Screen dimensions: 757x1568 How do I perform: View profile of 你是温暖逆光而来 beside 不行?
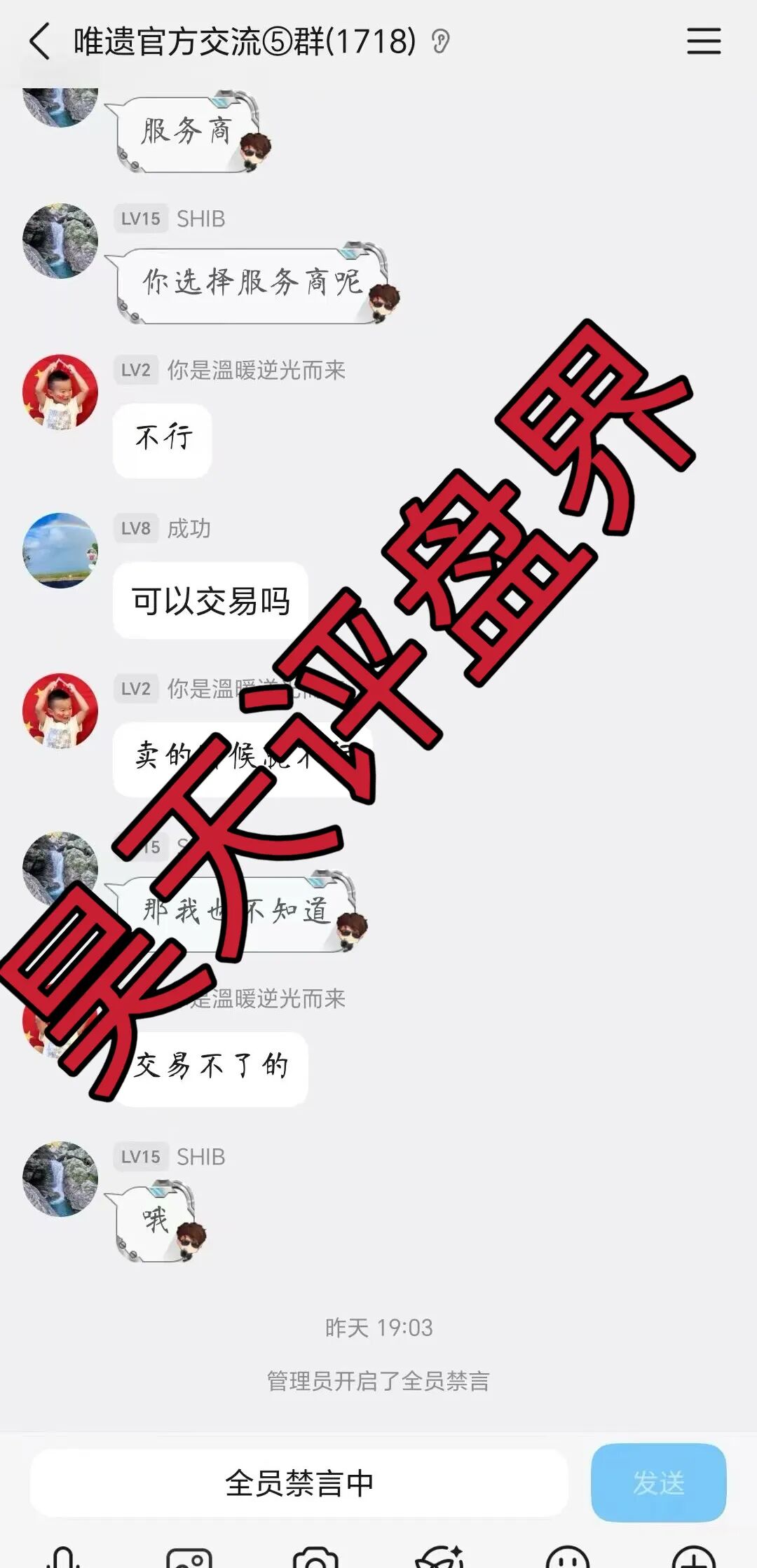coord(60,392)
